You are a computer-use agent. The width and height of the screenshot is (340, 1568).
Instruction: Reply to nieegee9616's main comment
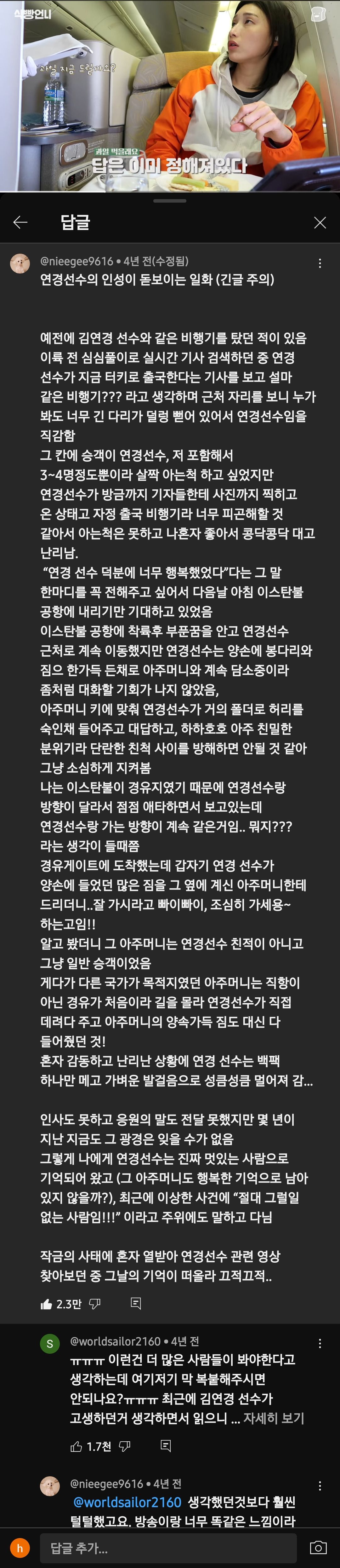click(x=136, y=1303)
